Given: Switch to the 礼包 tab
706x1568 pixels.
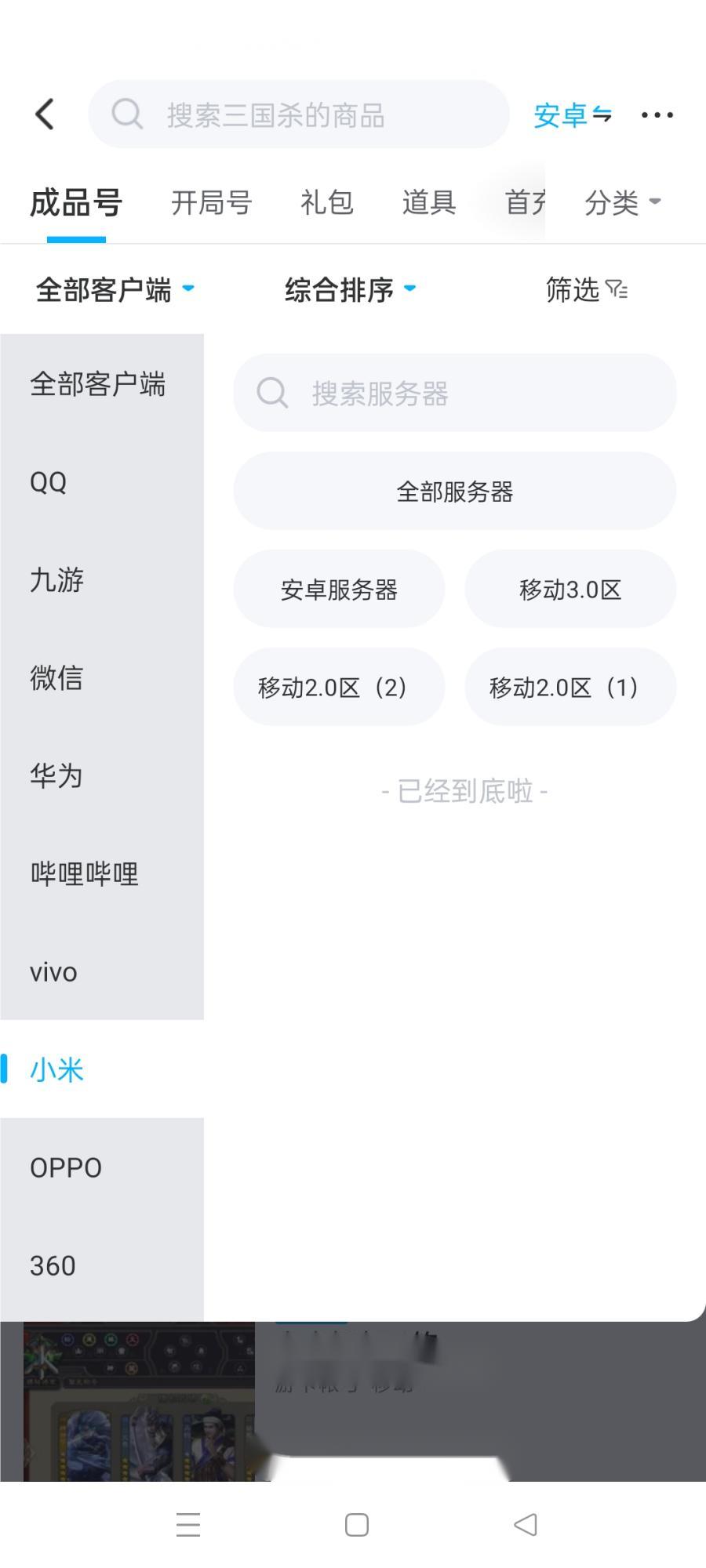Looking at the screenshot, I should click(x=326, y=203).
